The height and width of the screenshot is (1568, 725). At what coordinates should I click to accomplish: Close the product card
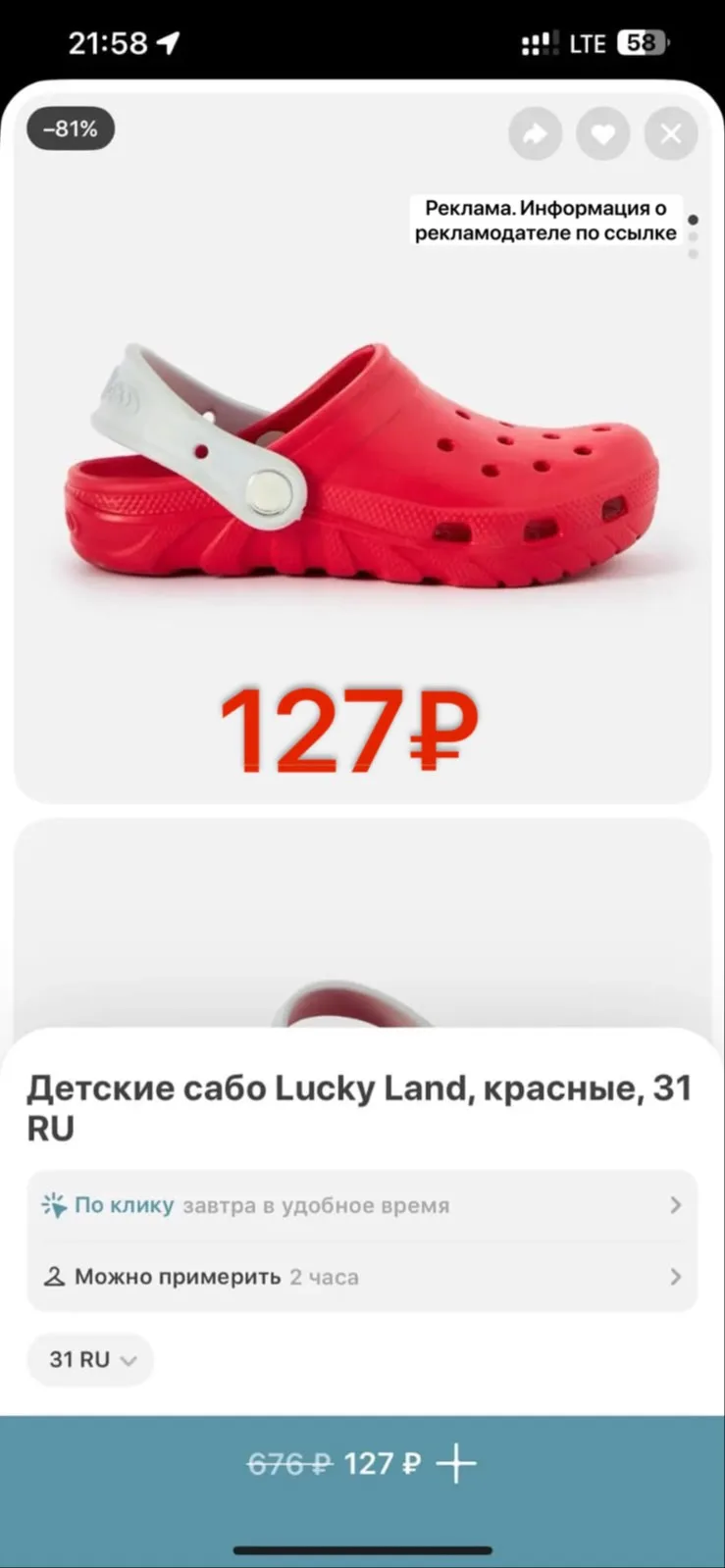click(671, 133)
